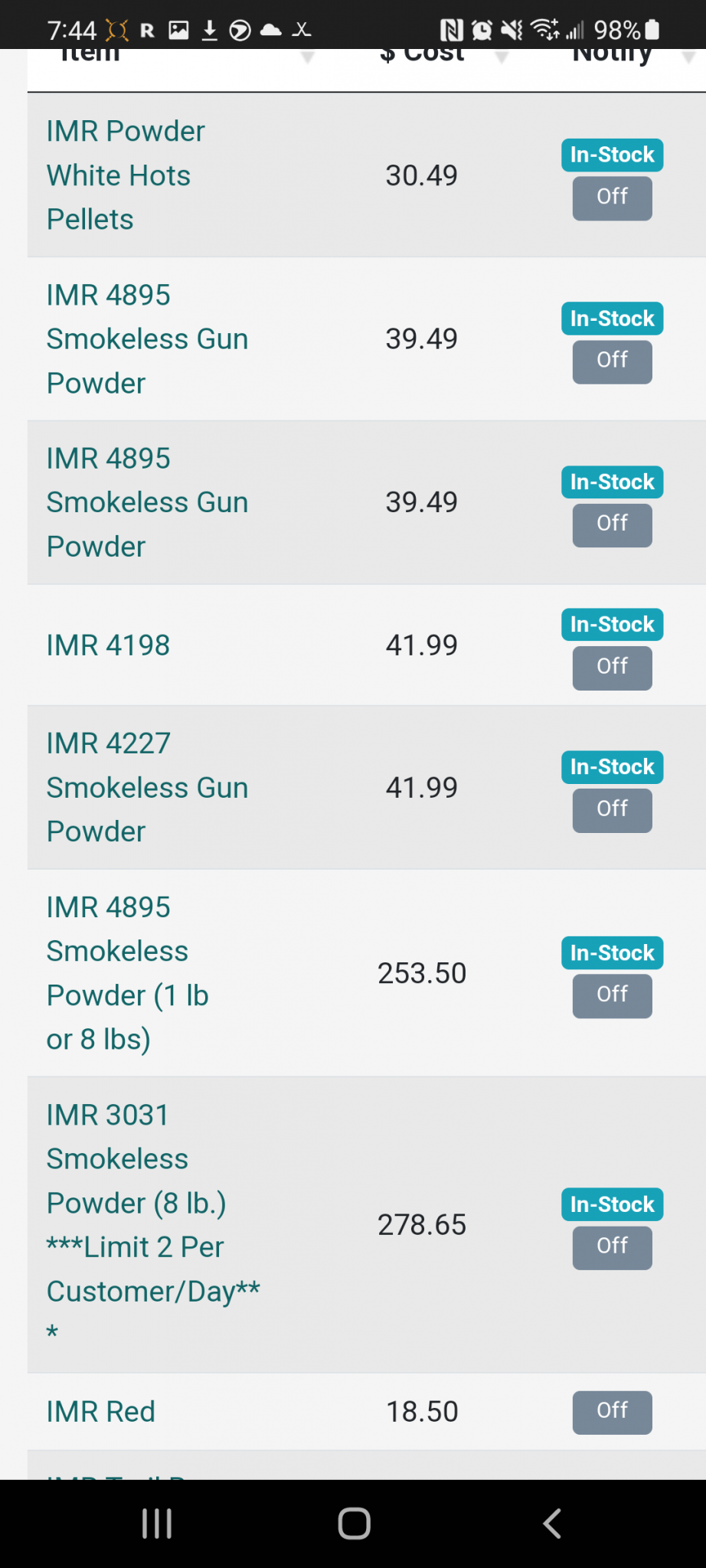Image resolution: width=706 pixels, height=1568 pixels.
Task: Toggle notify Off for White Hots Pellets
Action: point(612,198)
